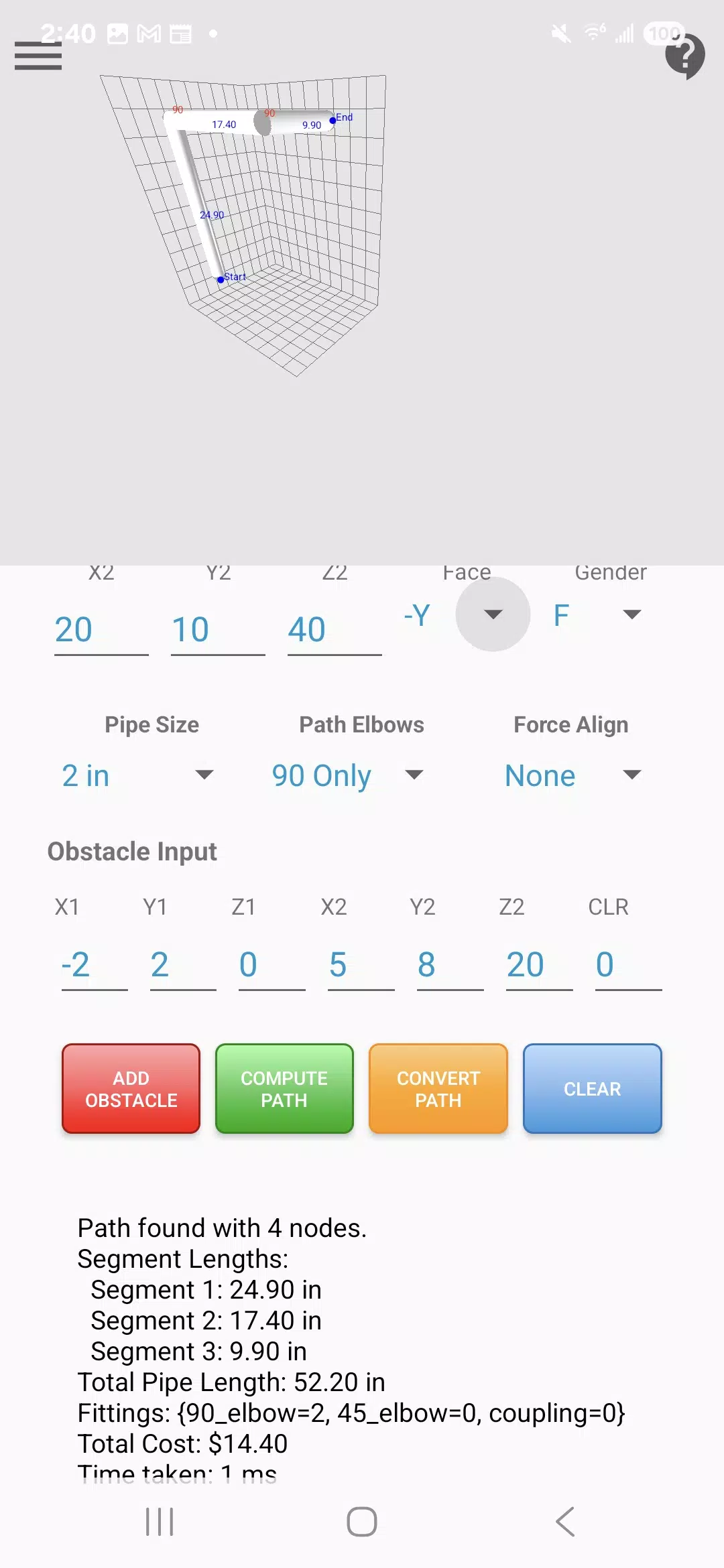Edit the CLR clearance field

[x=629, y=965]
